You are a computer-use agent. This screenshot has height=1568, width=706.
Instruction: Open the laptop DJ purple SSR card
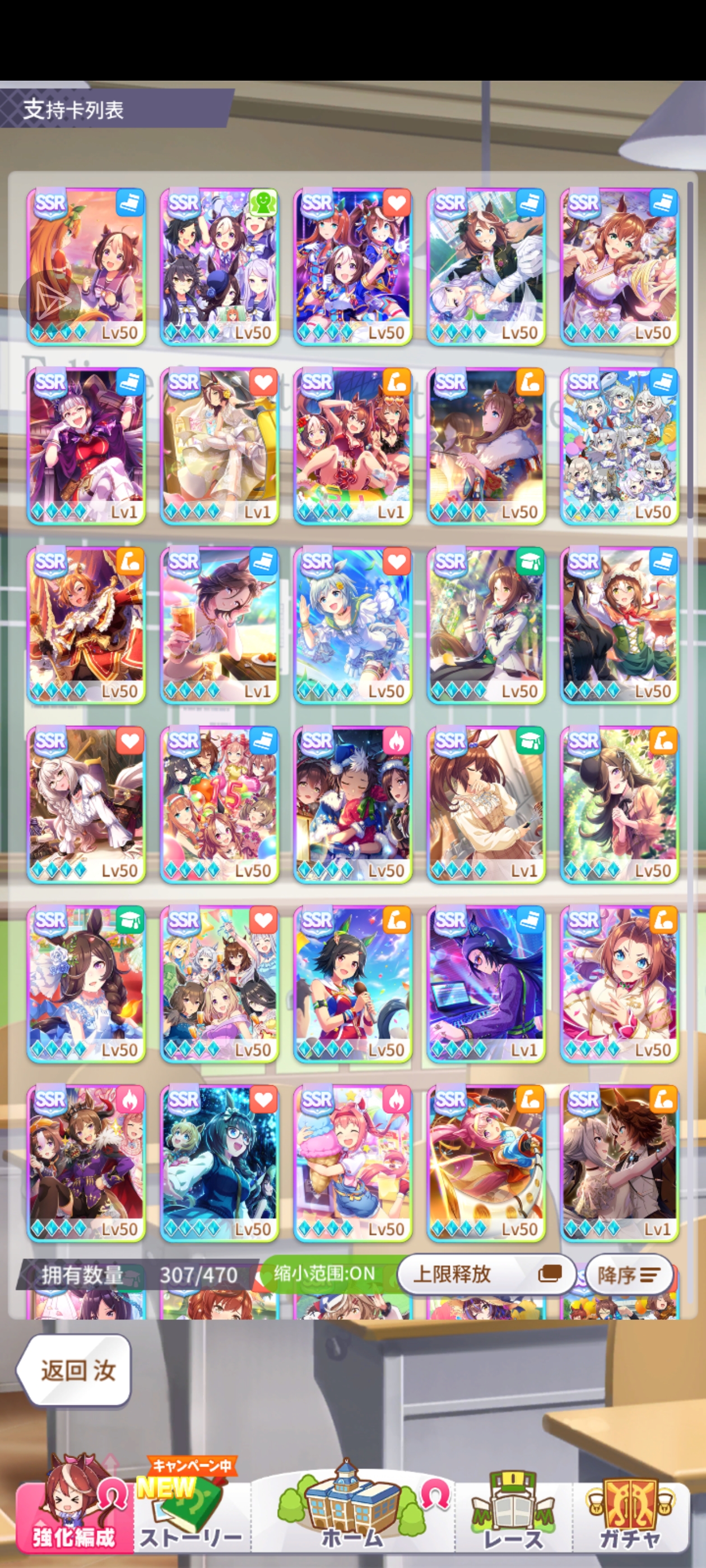click(486, 984)
